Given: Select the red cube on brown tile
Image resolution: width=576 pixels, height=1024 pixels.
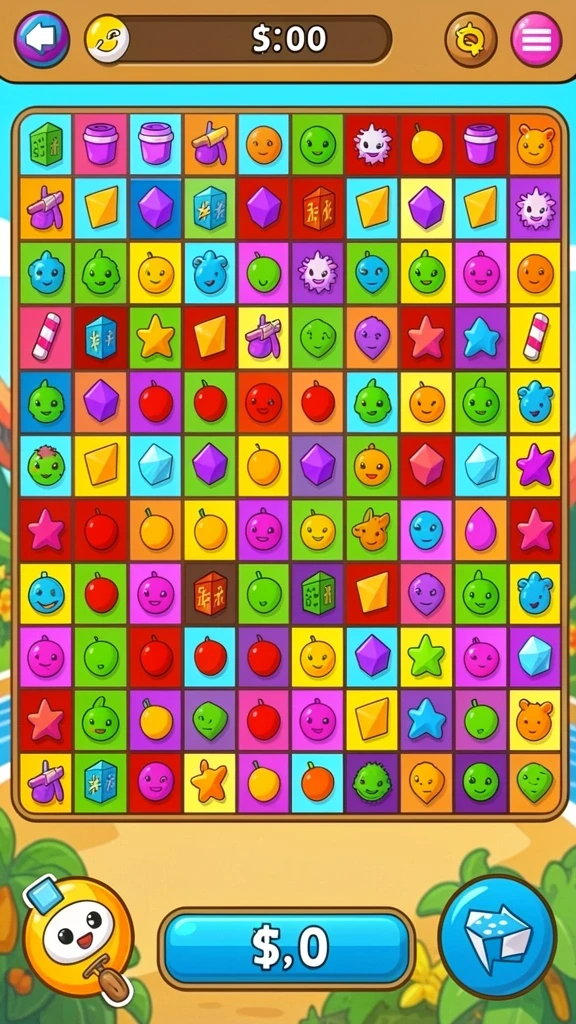Looking at the screenshot, I should point(210,594).
